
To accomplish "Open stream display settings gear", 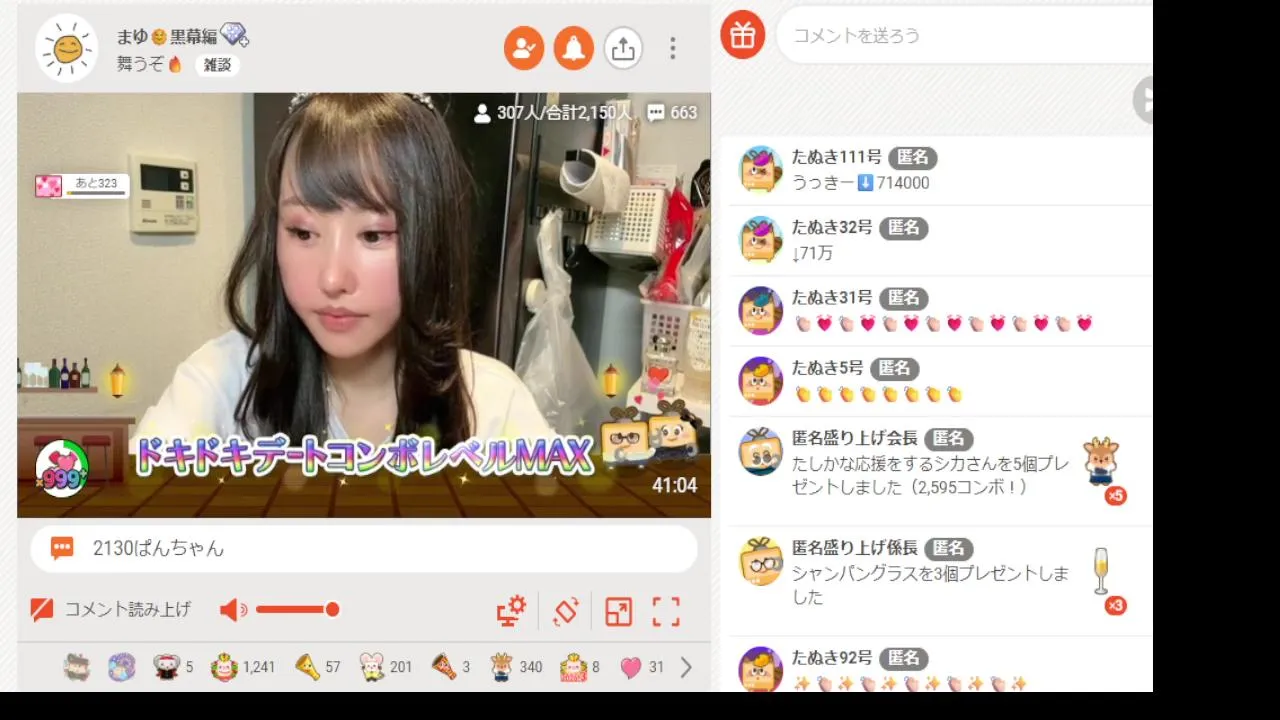I will 511,611.
